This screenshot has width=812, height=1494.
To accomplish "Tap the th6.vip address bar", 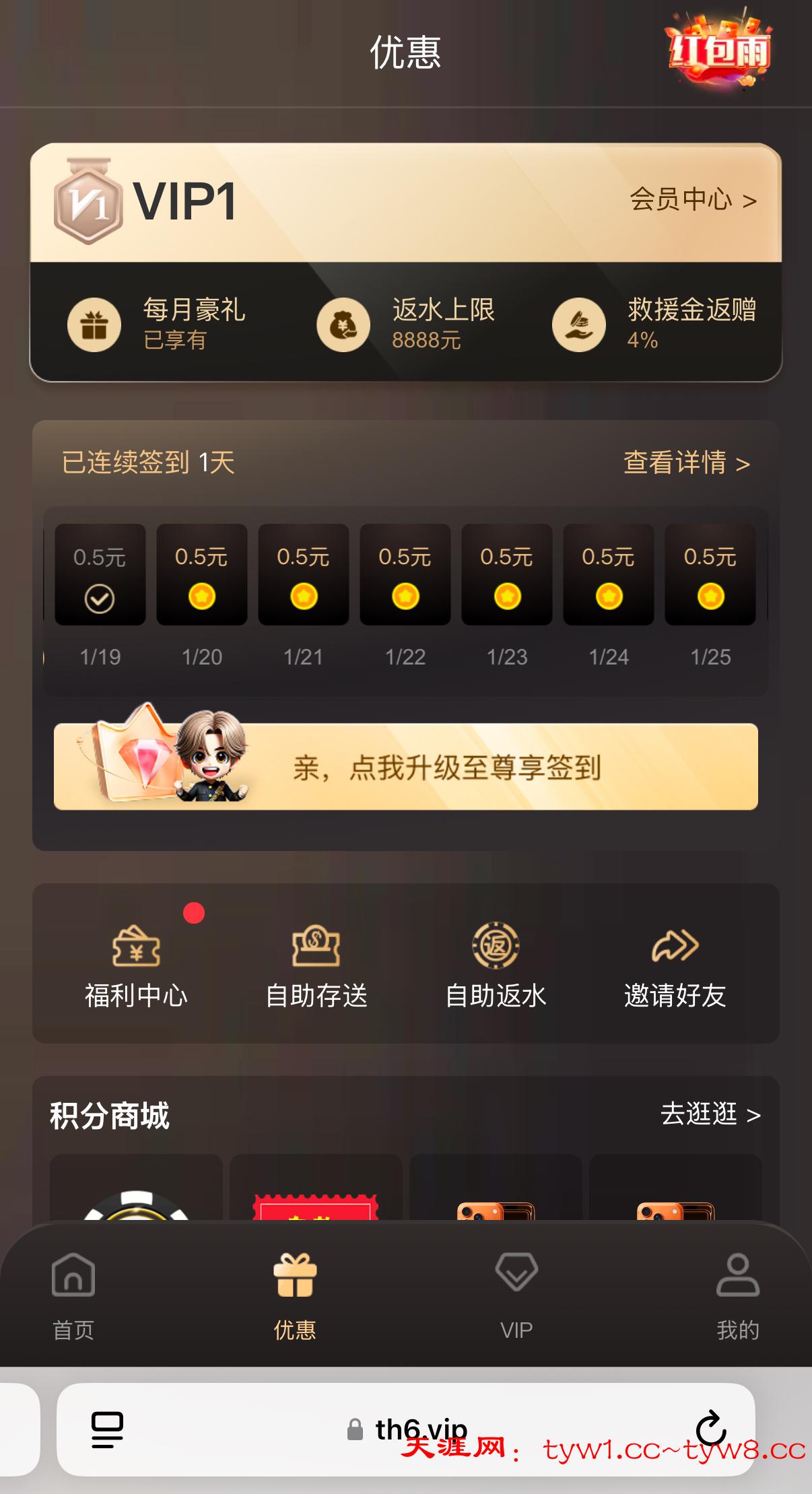I will (407, 1429).
